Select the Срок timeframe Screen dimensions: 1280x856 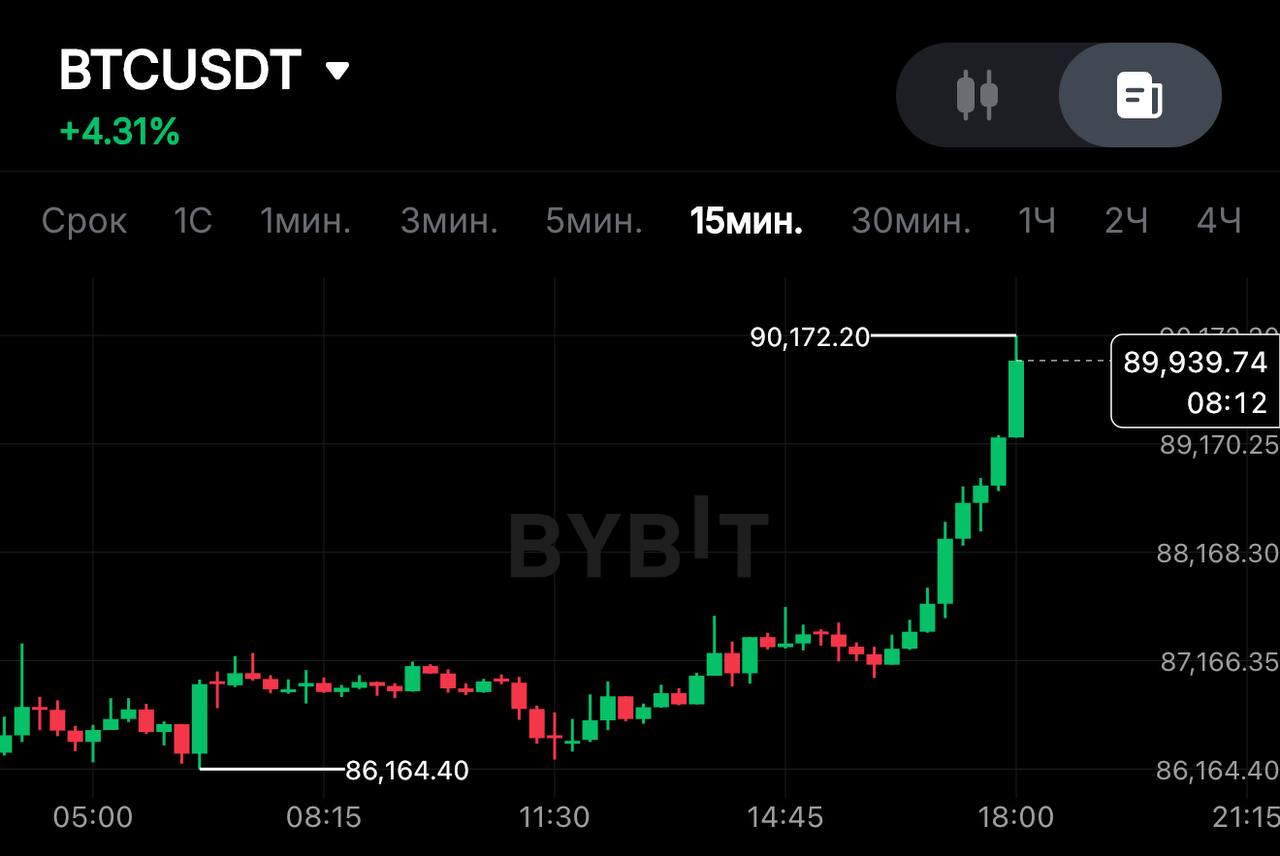coord(84,221)
